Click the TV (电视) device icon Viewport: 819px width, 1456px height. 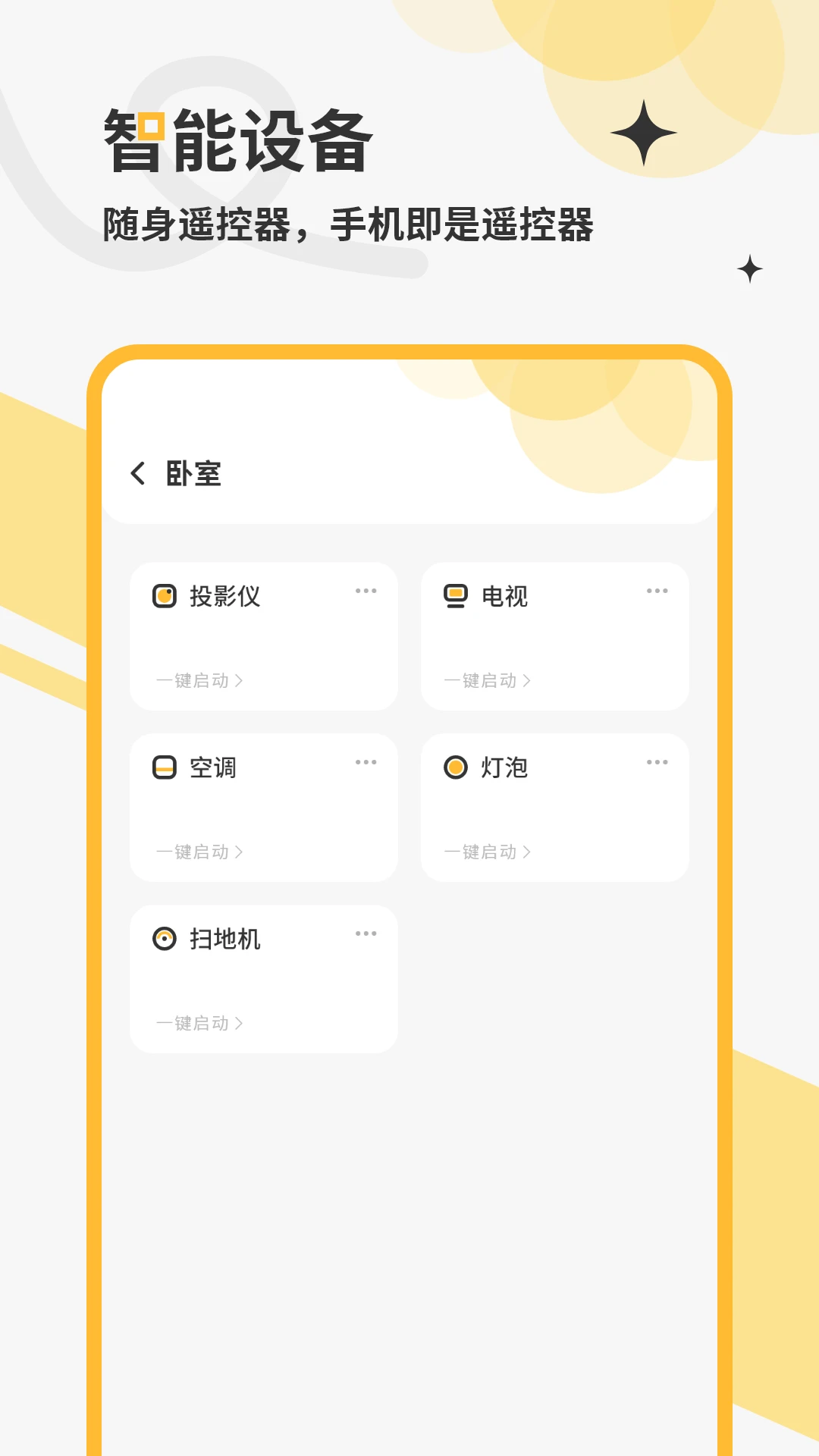[456, 596]
